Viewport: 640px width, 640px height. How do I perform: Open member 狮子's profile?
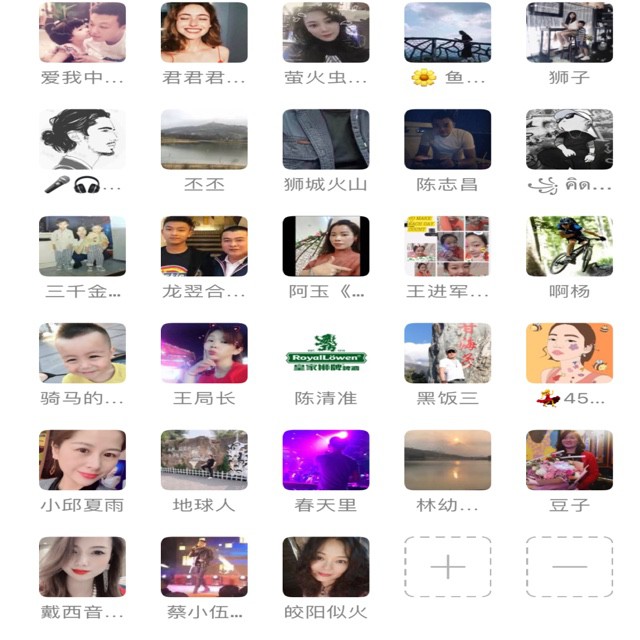click(569, 33)
